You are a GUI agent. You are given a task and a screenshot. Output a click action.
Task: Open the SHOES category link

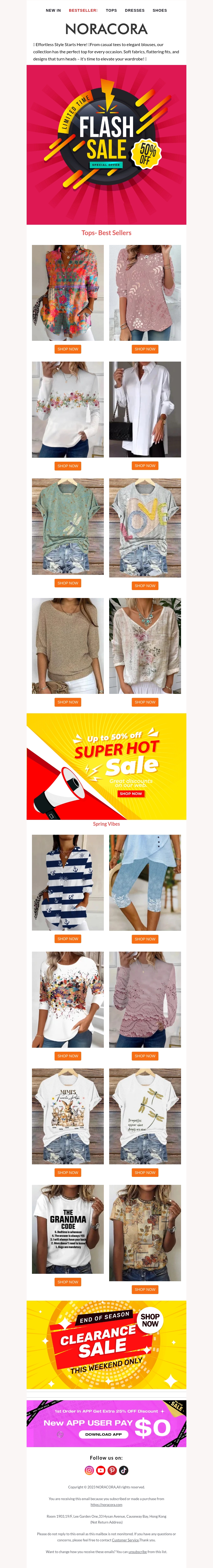click(x=159, y=10)
